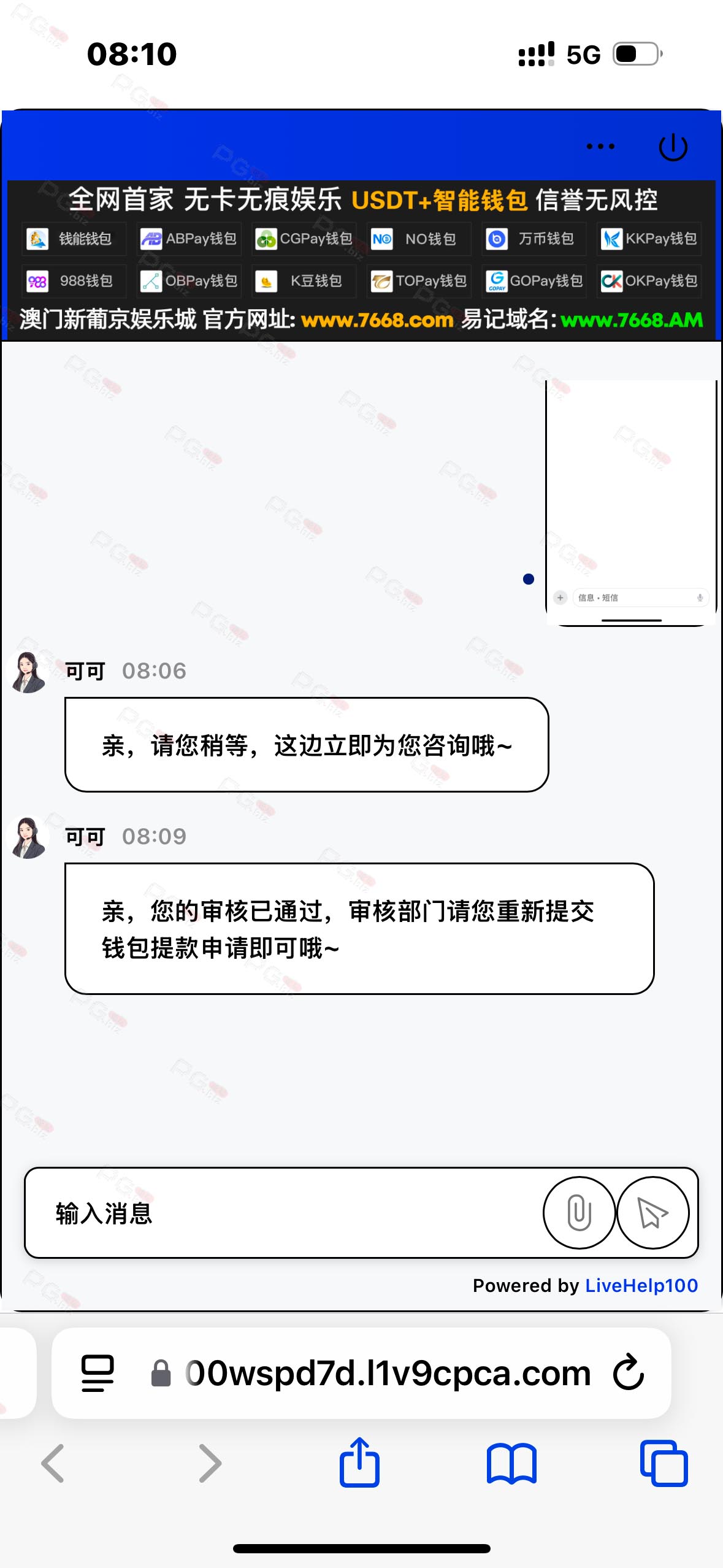Open the page format menu in address bar
This screenshot has width=723, height=1568.
(98, 1373)
